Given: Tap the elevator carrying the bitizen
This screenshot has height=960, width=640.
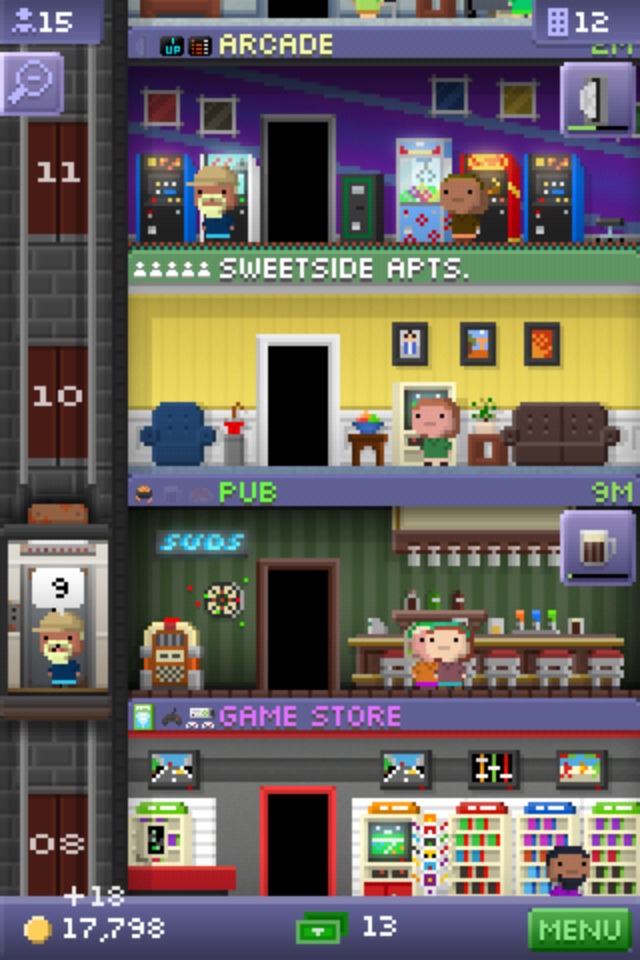Looking at the screenshot, I should pyautogui.click(x=56, y=615).
